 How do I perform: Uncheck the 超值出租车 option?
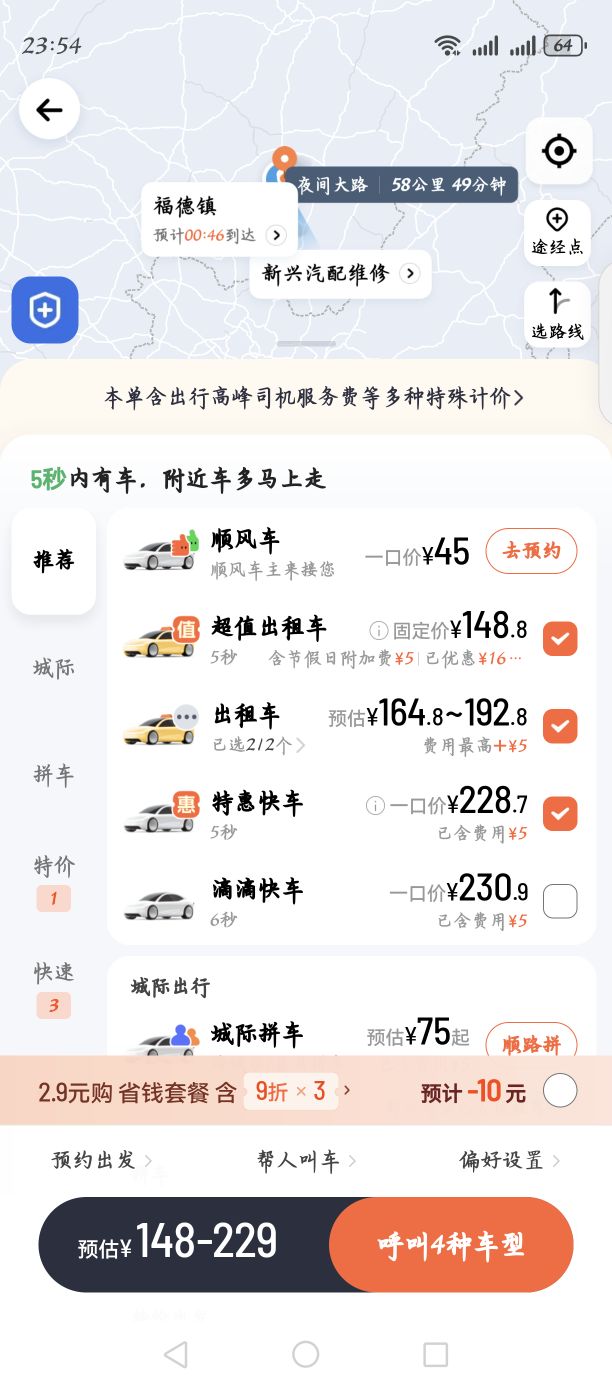point(560,638)
